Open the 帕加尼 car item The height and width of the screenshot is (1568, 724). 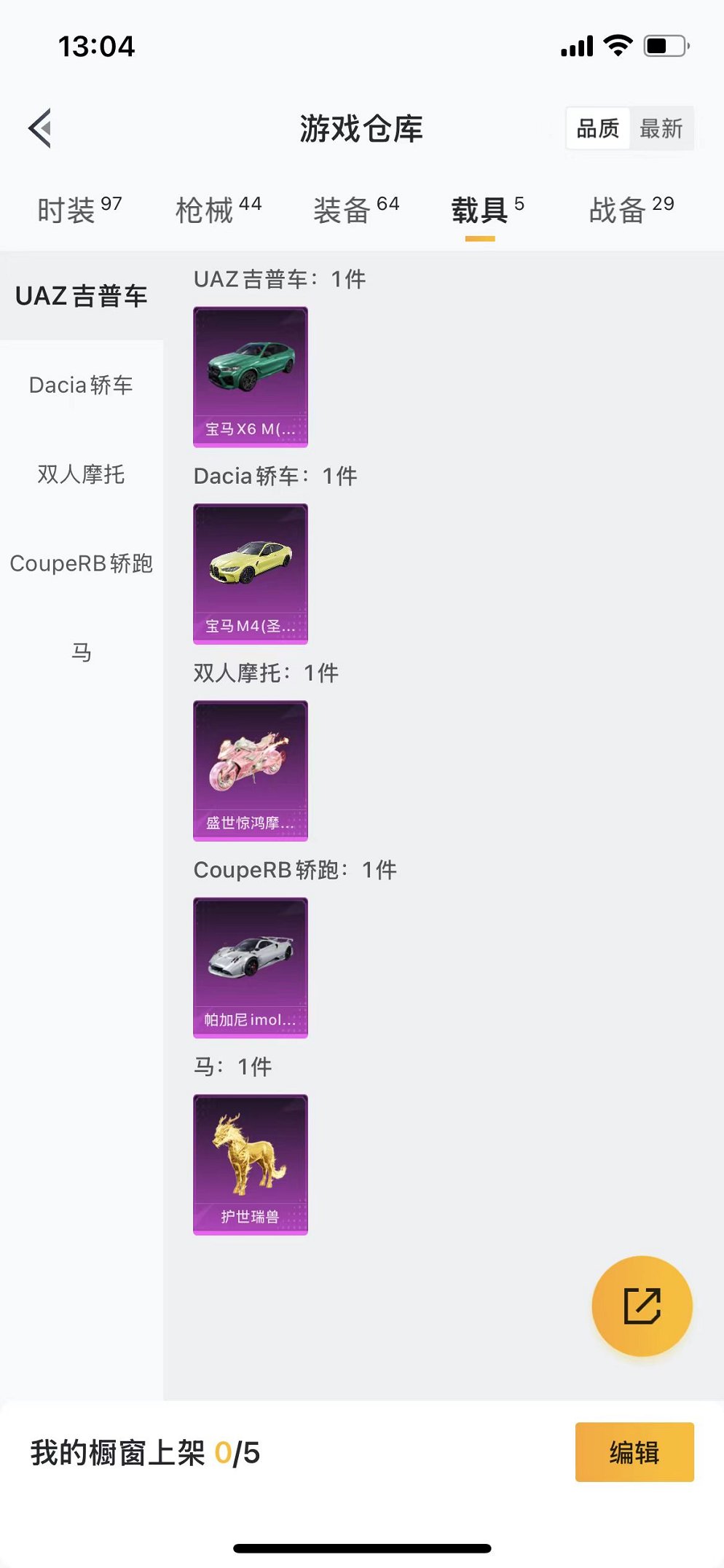coord(251,968)
